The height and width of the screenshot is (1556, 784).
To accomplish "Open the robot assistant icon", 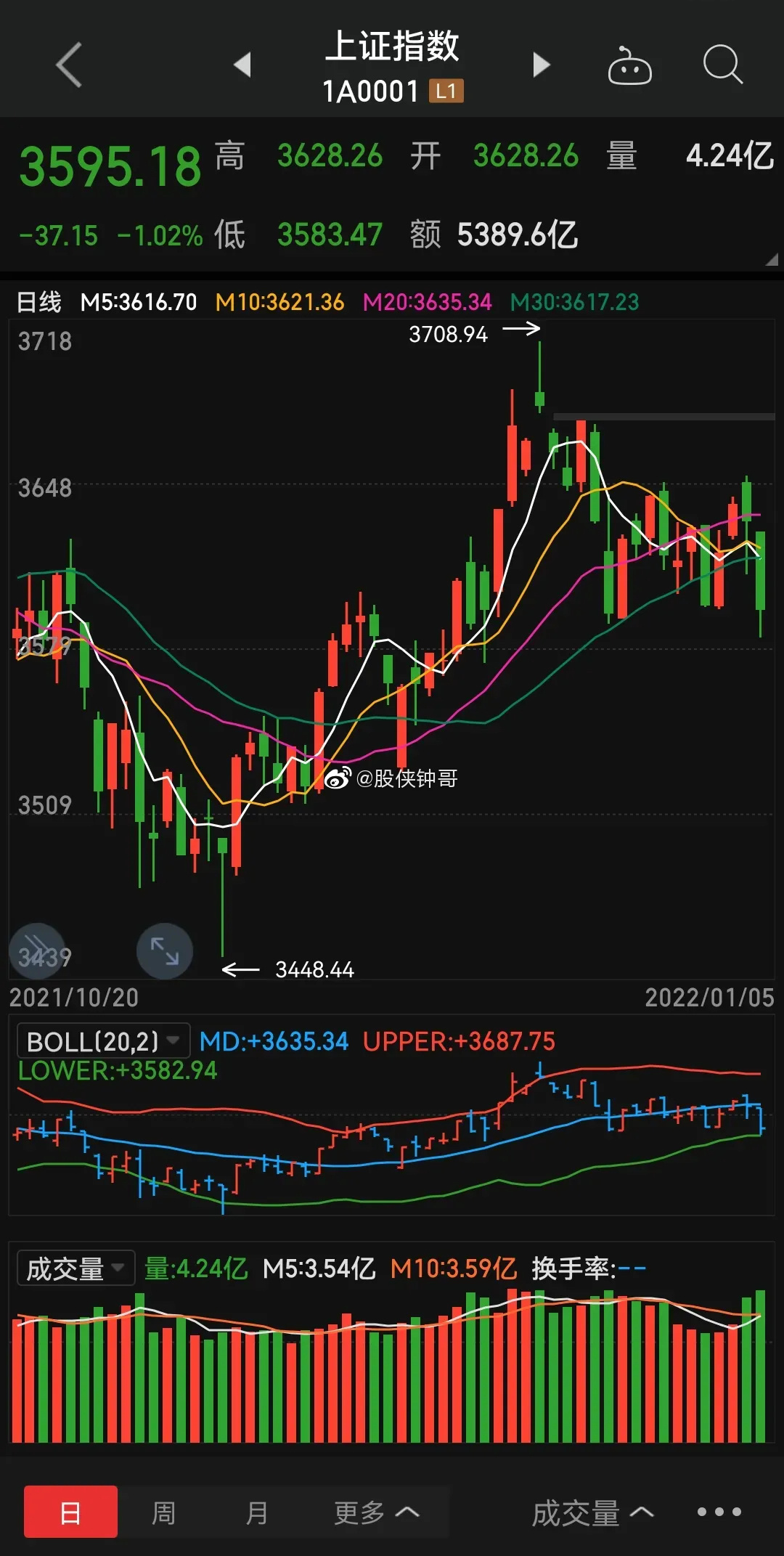I will pos(629,66).
